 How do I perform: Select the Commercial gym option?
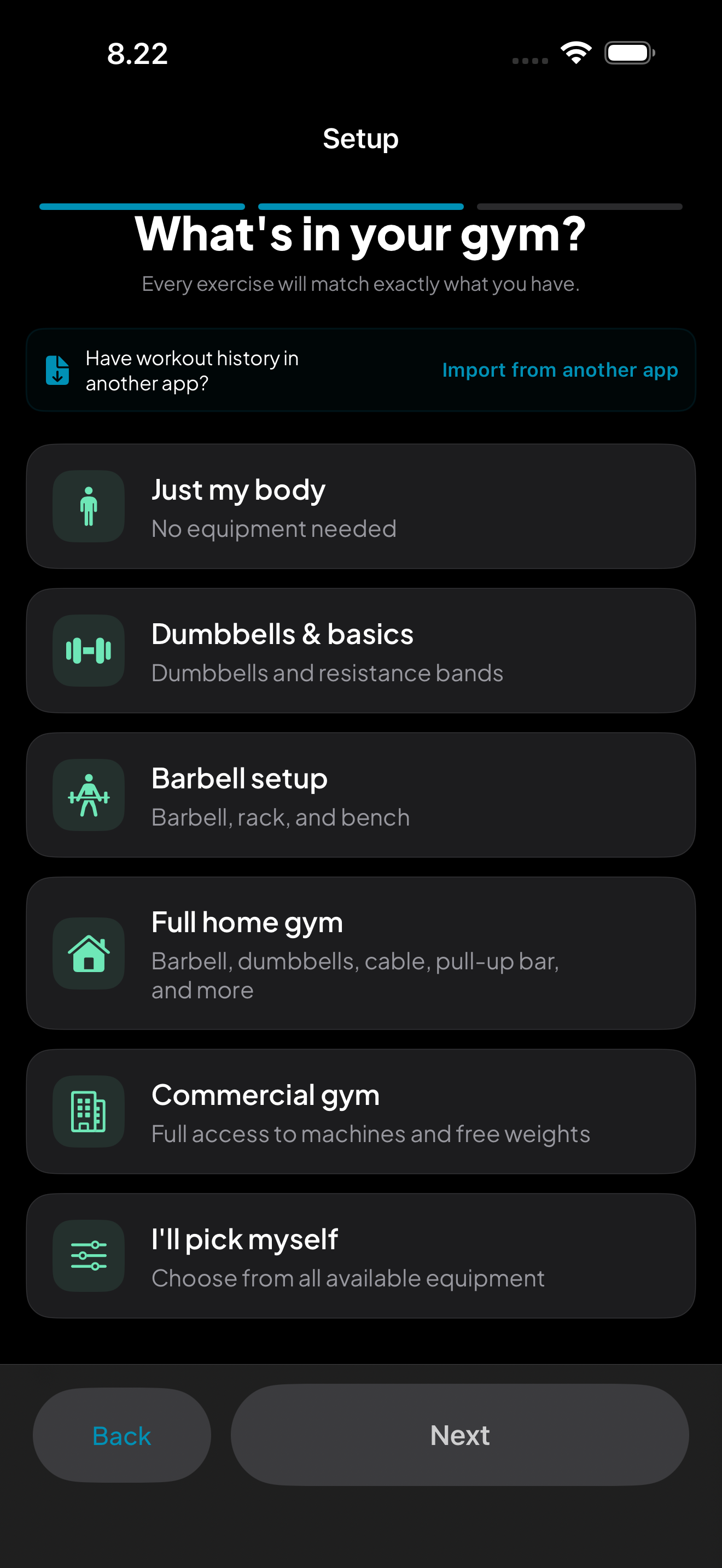tap(361, 1111)
